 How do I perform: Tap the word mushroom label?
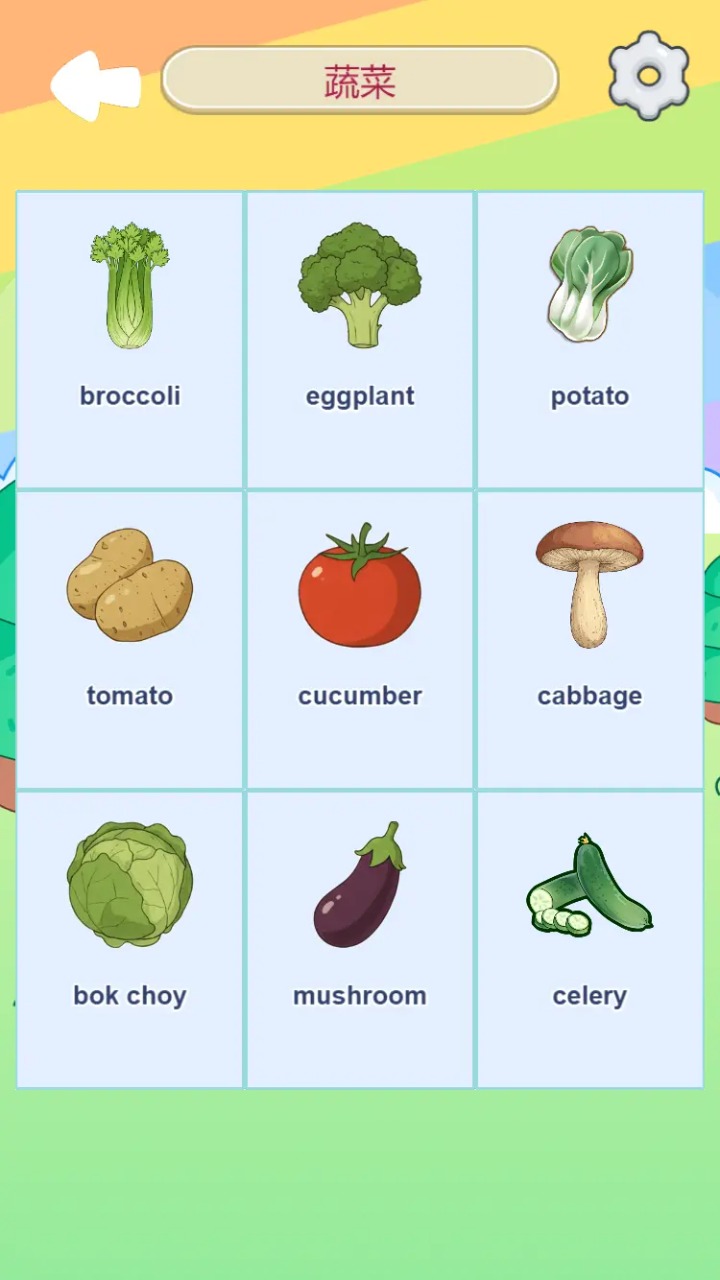click(x=360, y=995)
